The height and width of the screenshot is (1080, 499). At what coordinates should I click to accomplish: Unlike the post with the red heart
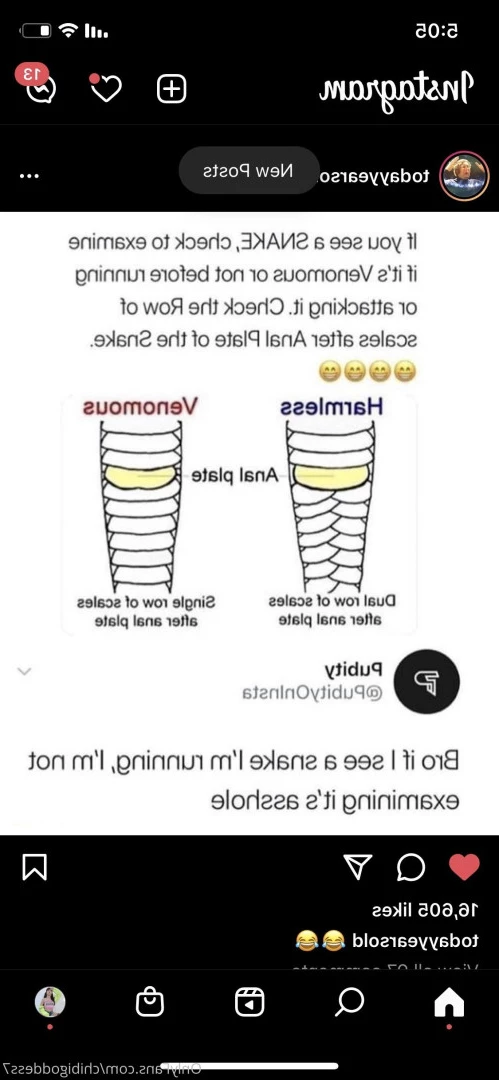464,867
